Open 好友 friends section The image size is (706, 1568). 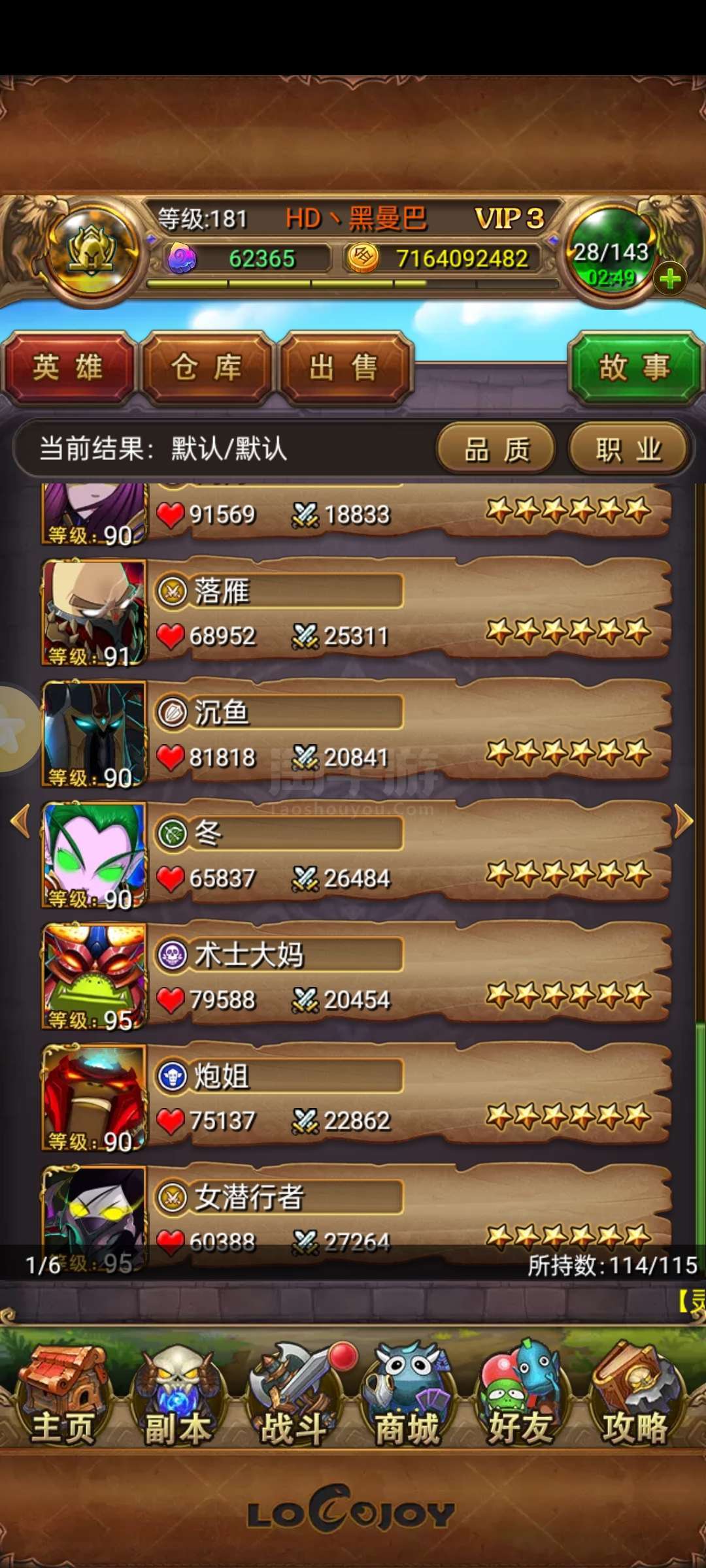click(x=520, y=1398)
